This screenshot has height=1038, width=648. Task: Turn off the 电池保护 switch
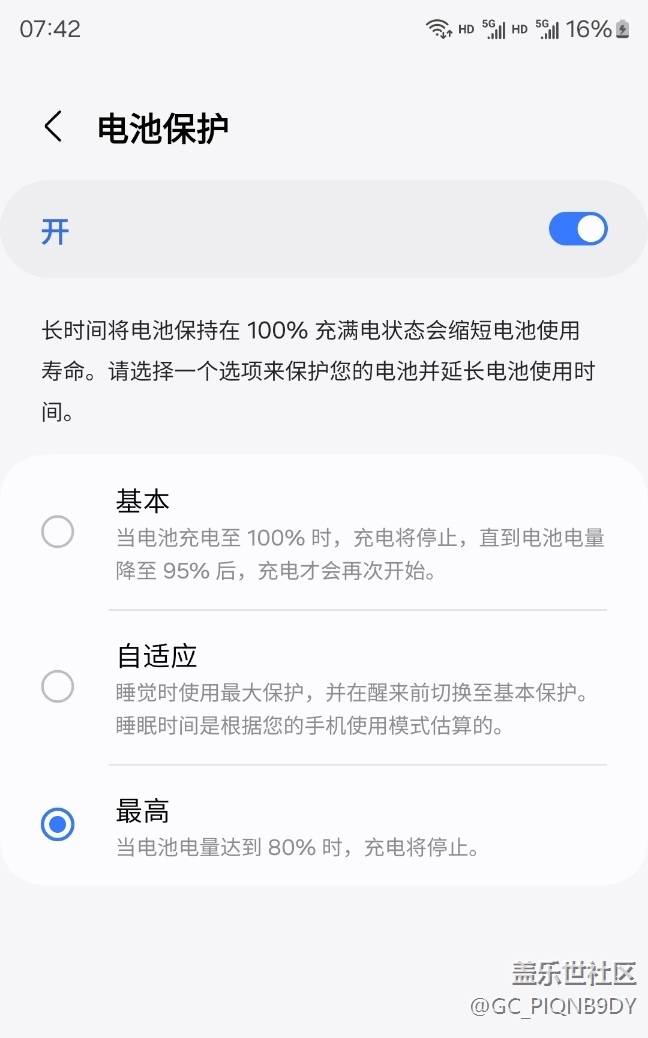(x=577, y=229)
